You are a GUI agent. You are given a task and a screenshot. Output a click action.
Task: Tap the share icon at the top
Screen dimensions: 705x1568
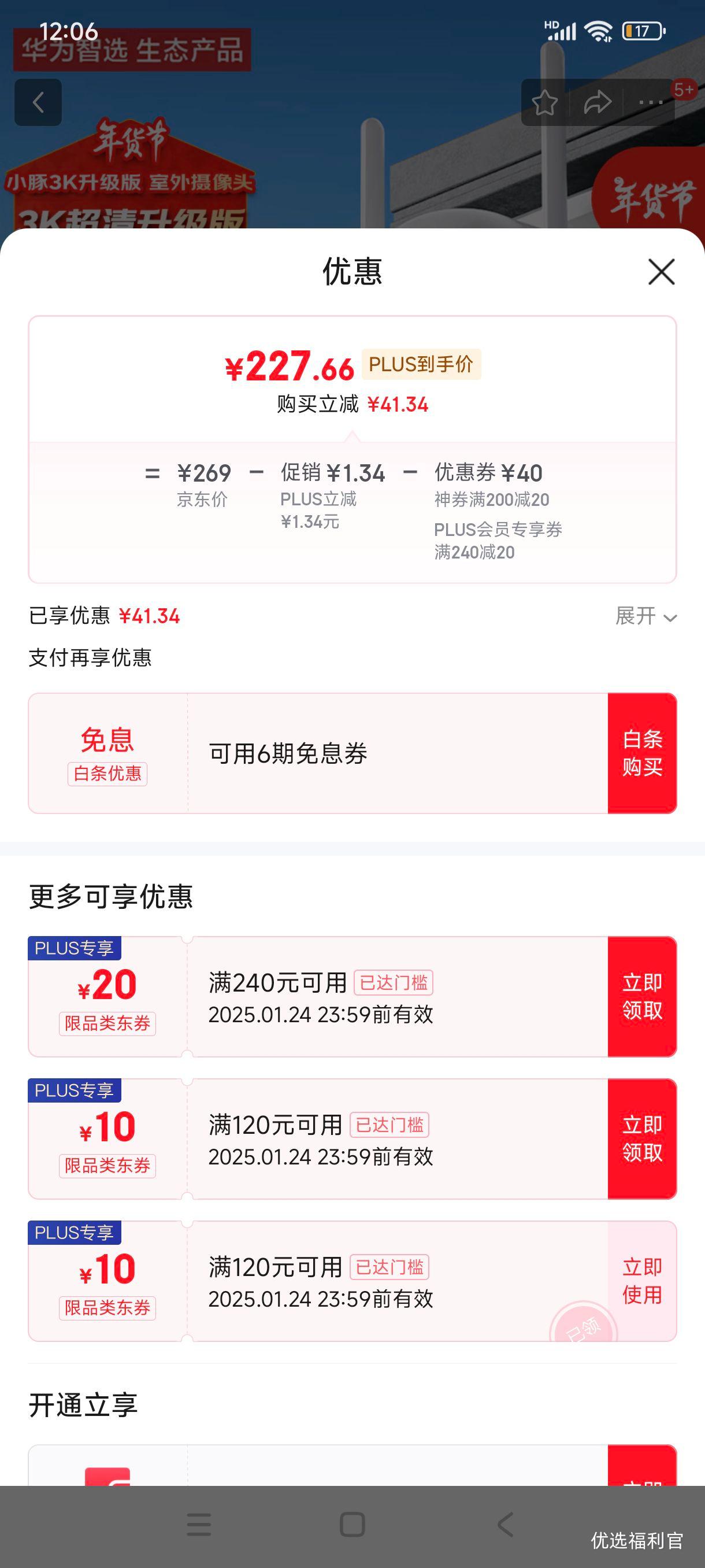pos(598,103)
